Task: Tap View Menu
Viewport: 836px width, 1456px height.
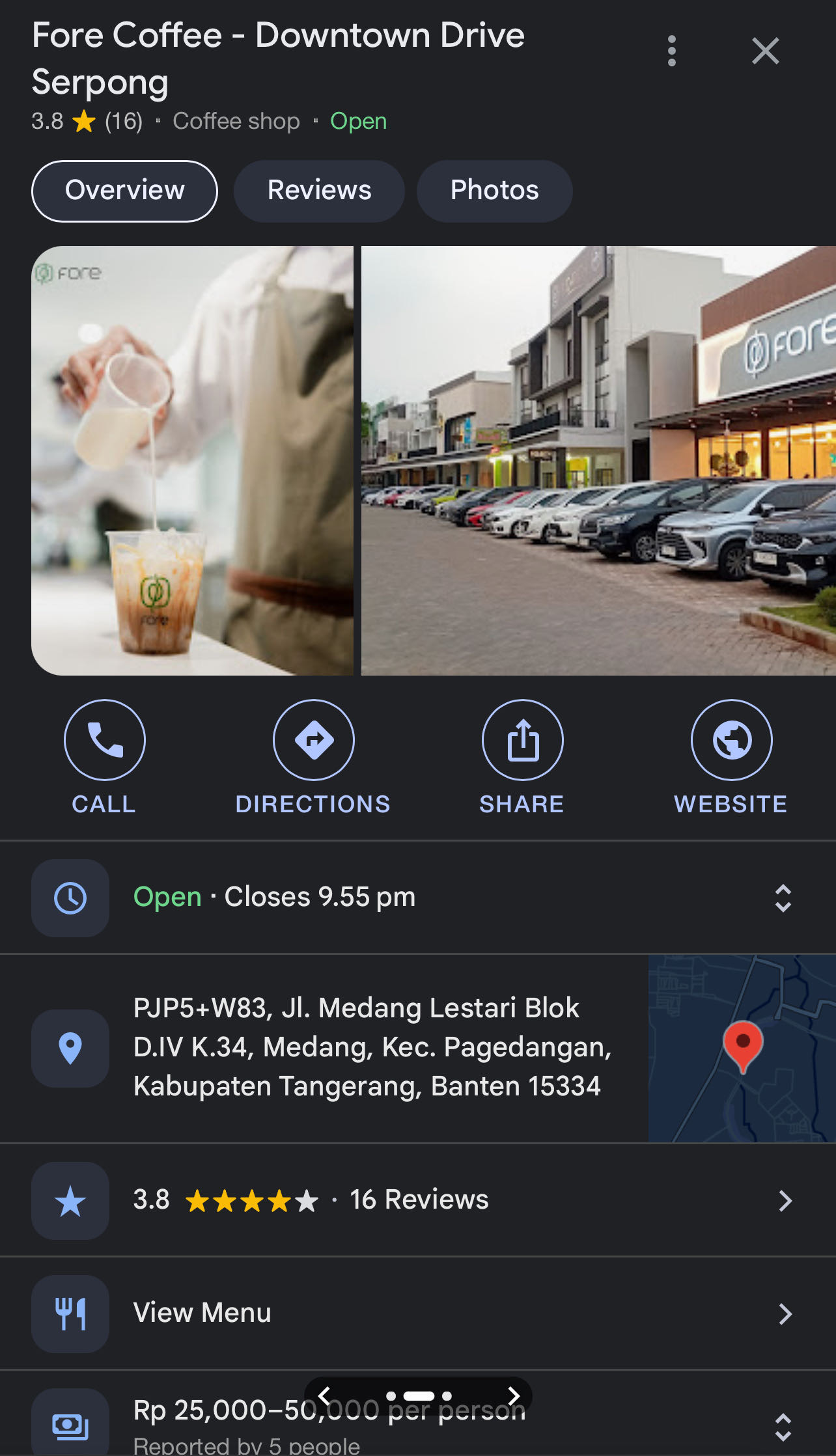Action: click(417, 1313)
